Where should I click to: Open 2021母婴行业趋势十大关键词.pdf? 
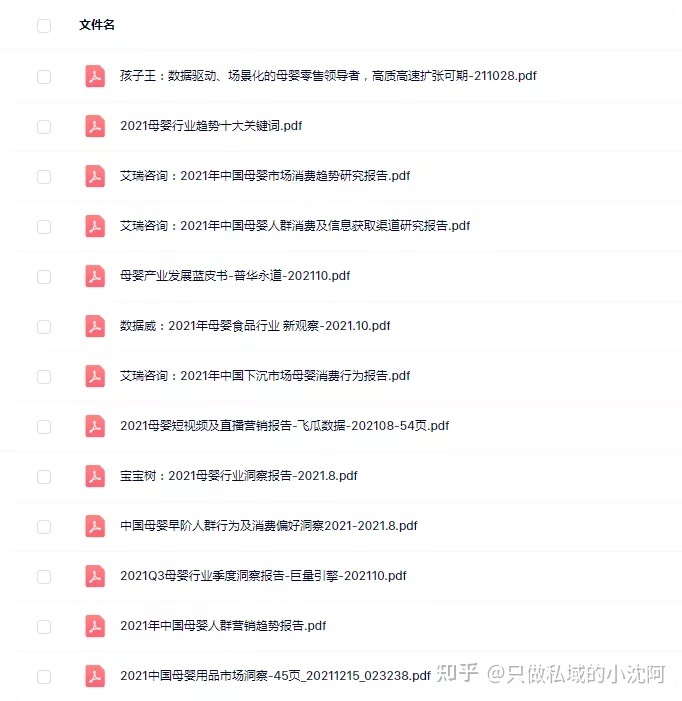click(211, 126)
